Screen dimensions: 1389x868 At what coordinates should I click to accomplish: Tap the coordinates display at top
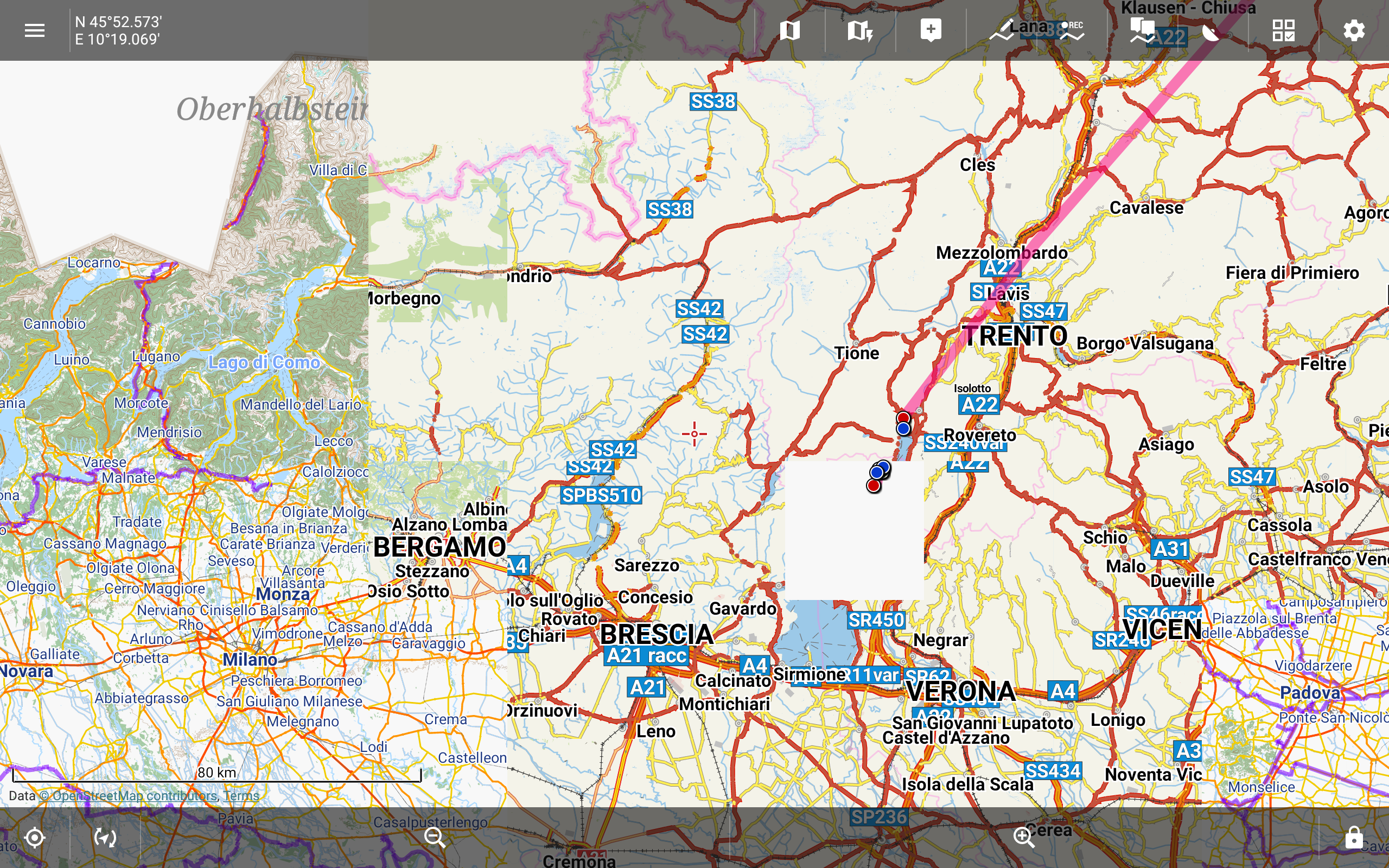(x=118, y=30)
